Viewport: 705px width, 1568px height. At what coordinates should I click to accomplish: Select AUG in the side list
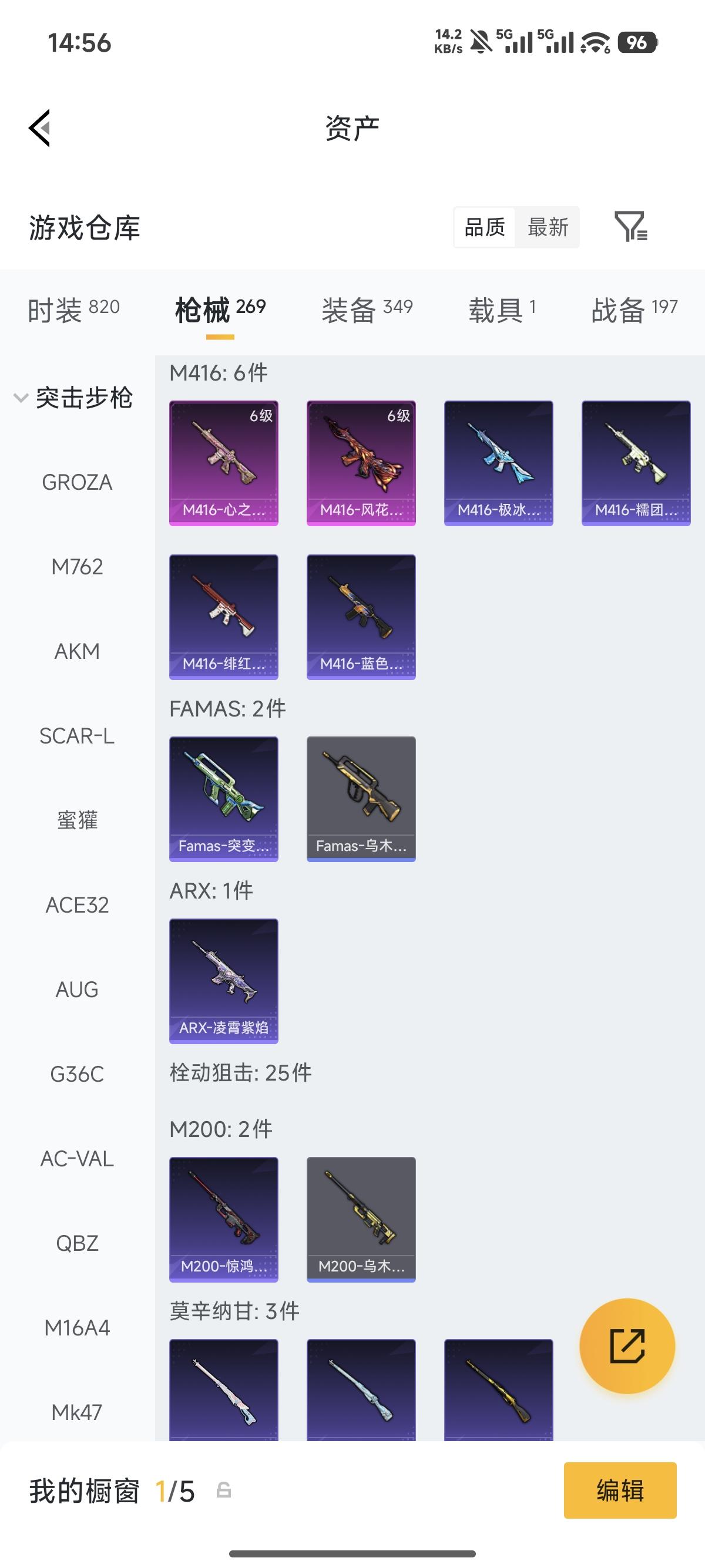(x=78, y=990)
